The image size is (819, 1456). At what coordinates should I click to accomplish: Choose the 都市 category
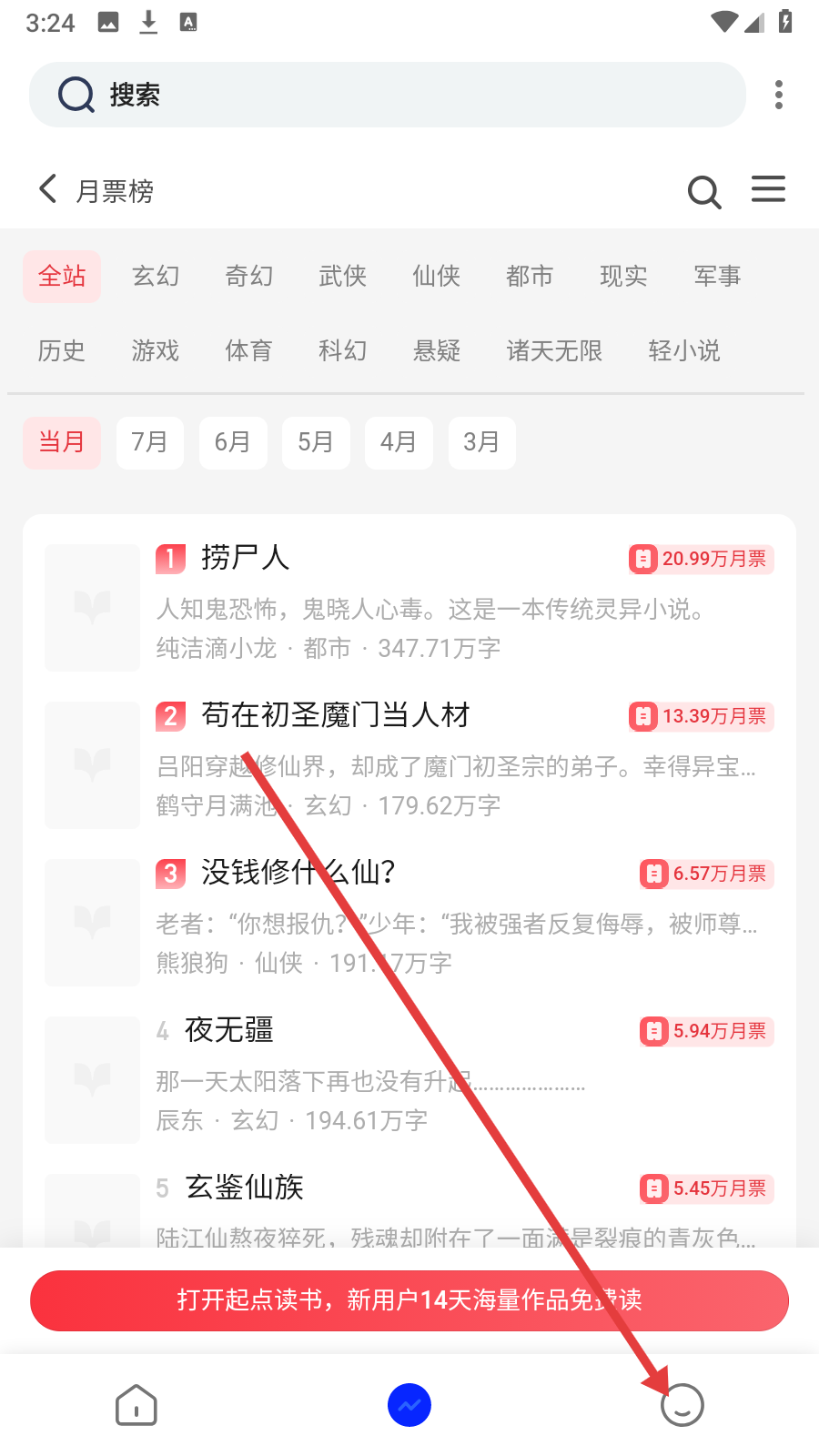tap(530, 276)
